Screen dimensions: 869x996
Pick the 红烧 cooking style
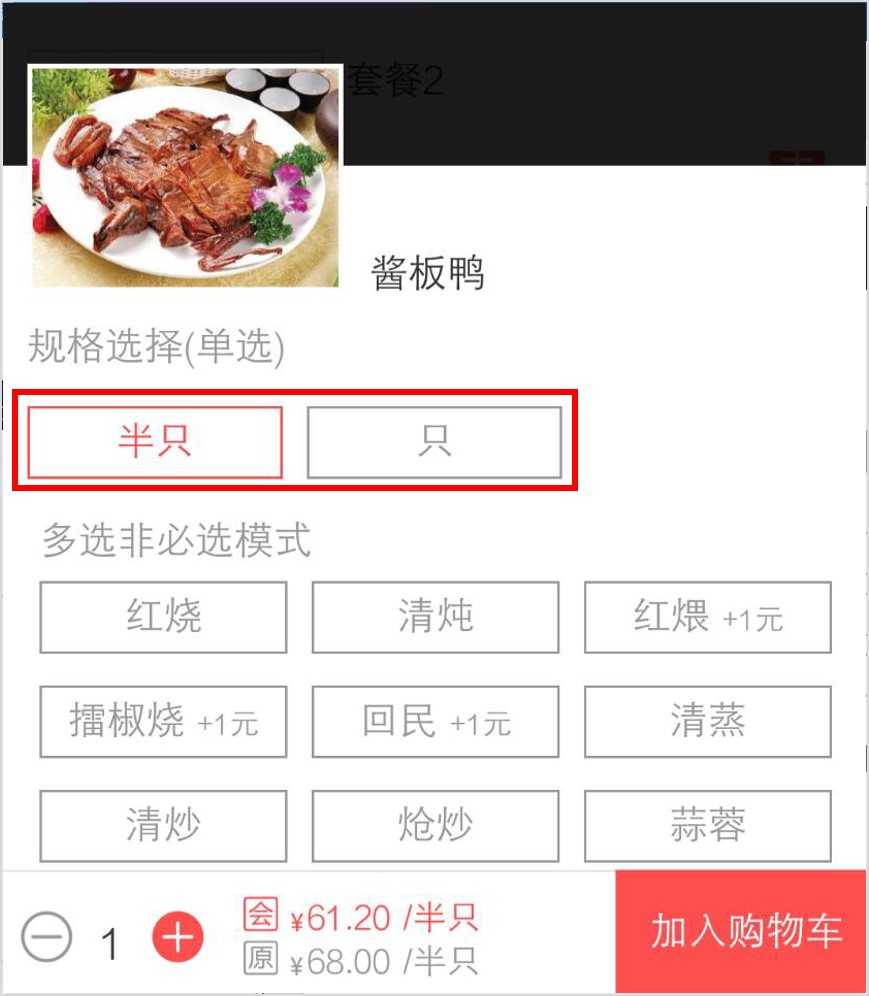164,617
